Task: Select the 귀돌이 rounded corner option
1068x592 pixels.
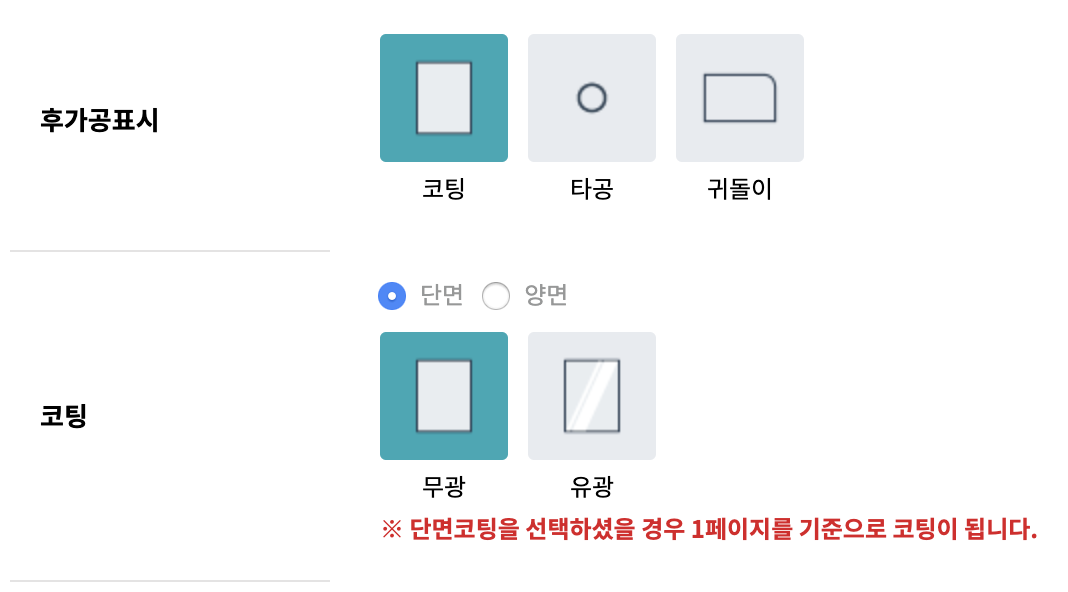Action: 739,98
